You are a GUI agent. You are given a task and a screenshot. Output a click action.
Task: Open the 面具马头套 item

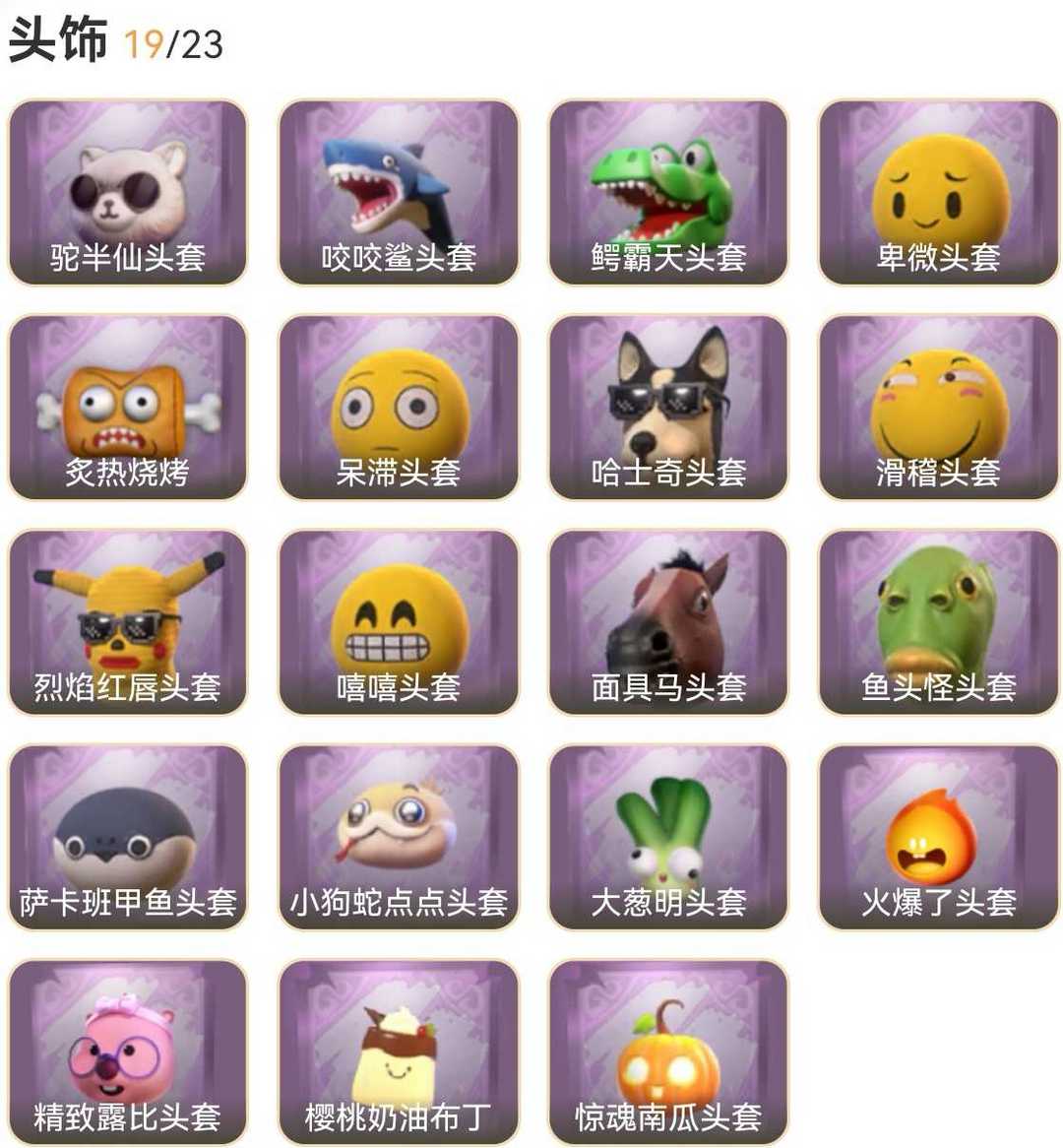pyautogui.click(x=668, y=622)
